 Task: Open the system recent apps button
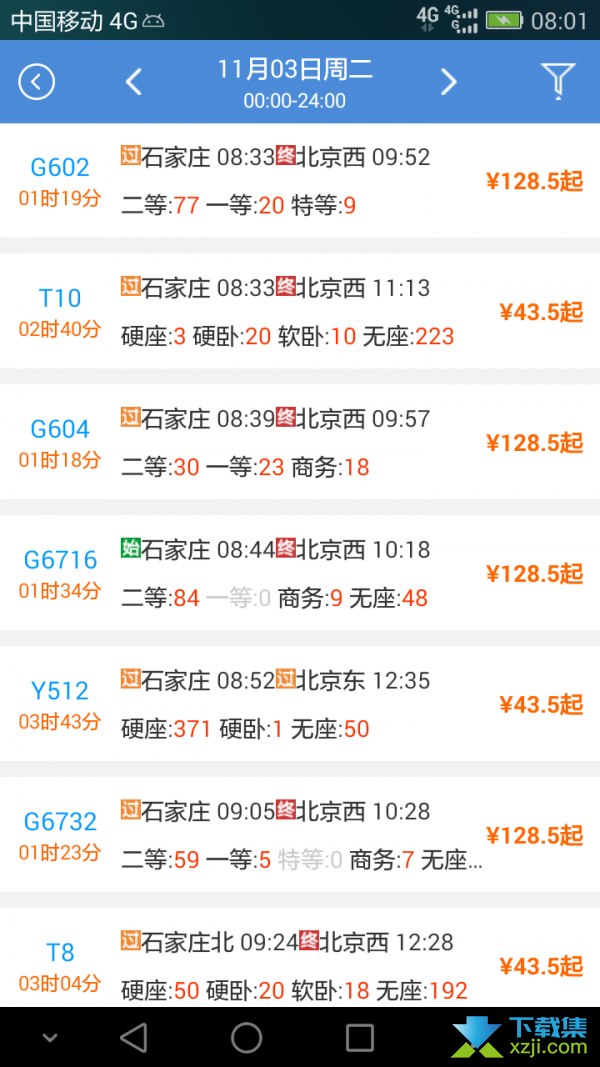pyautogui.click(x=359, y=1037)
